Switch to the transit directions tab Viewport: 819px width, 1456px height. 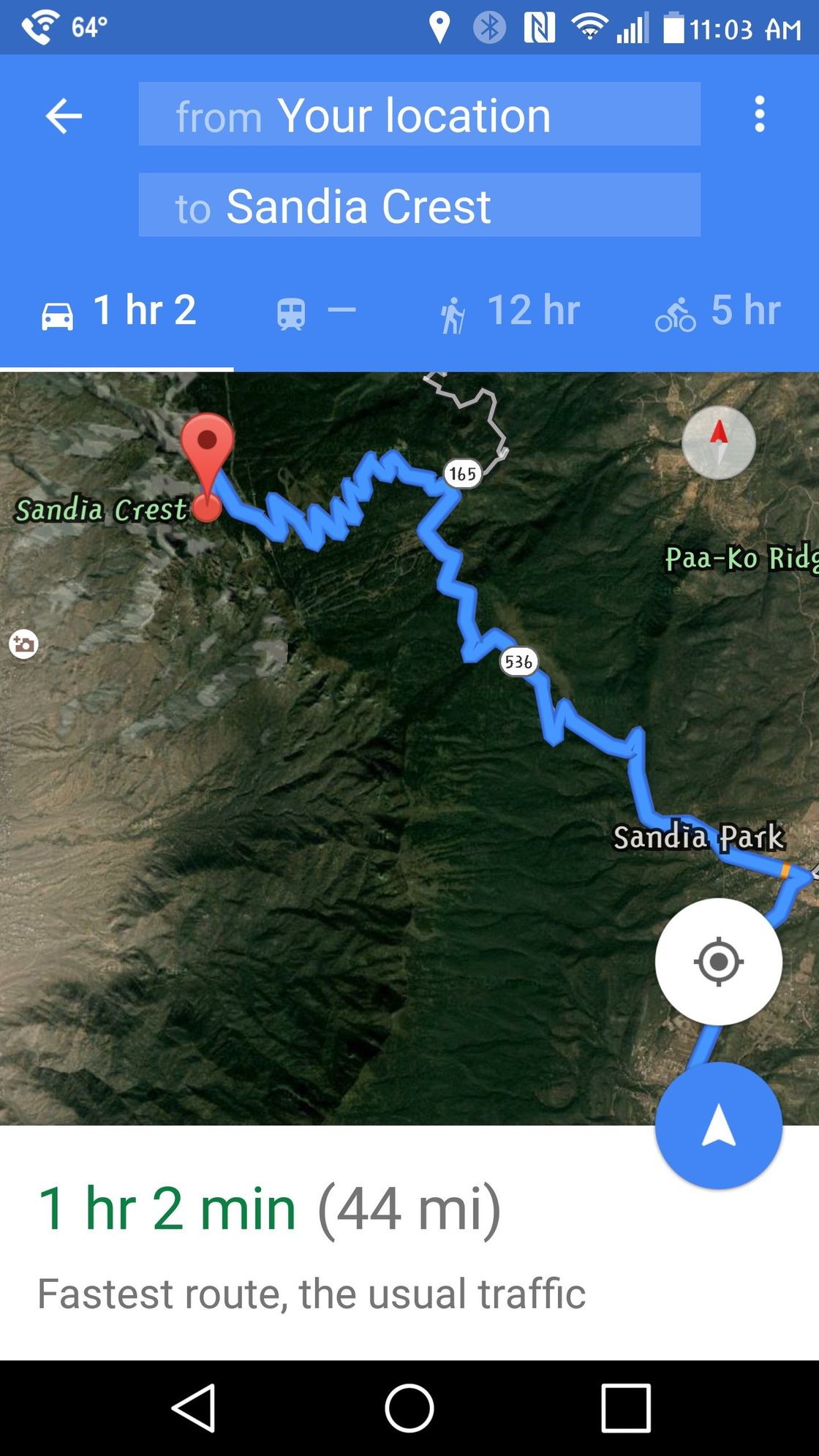tap(315, 312)
